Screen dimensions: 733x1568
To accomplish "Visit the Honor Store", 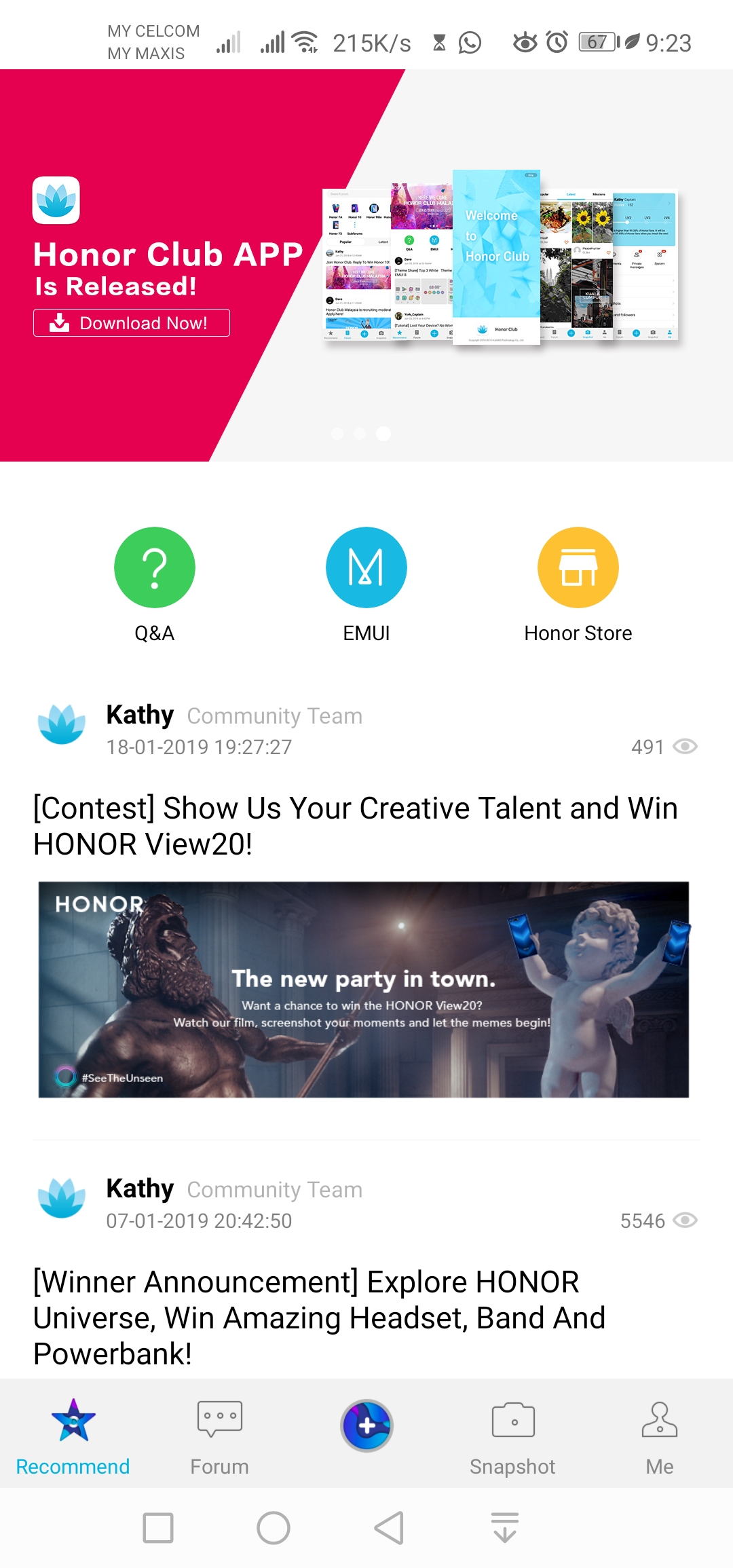I will point(578,567).
